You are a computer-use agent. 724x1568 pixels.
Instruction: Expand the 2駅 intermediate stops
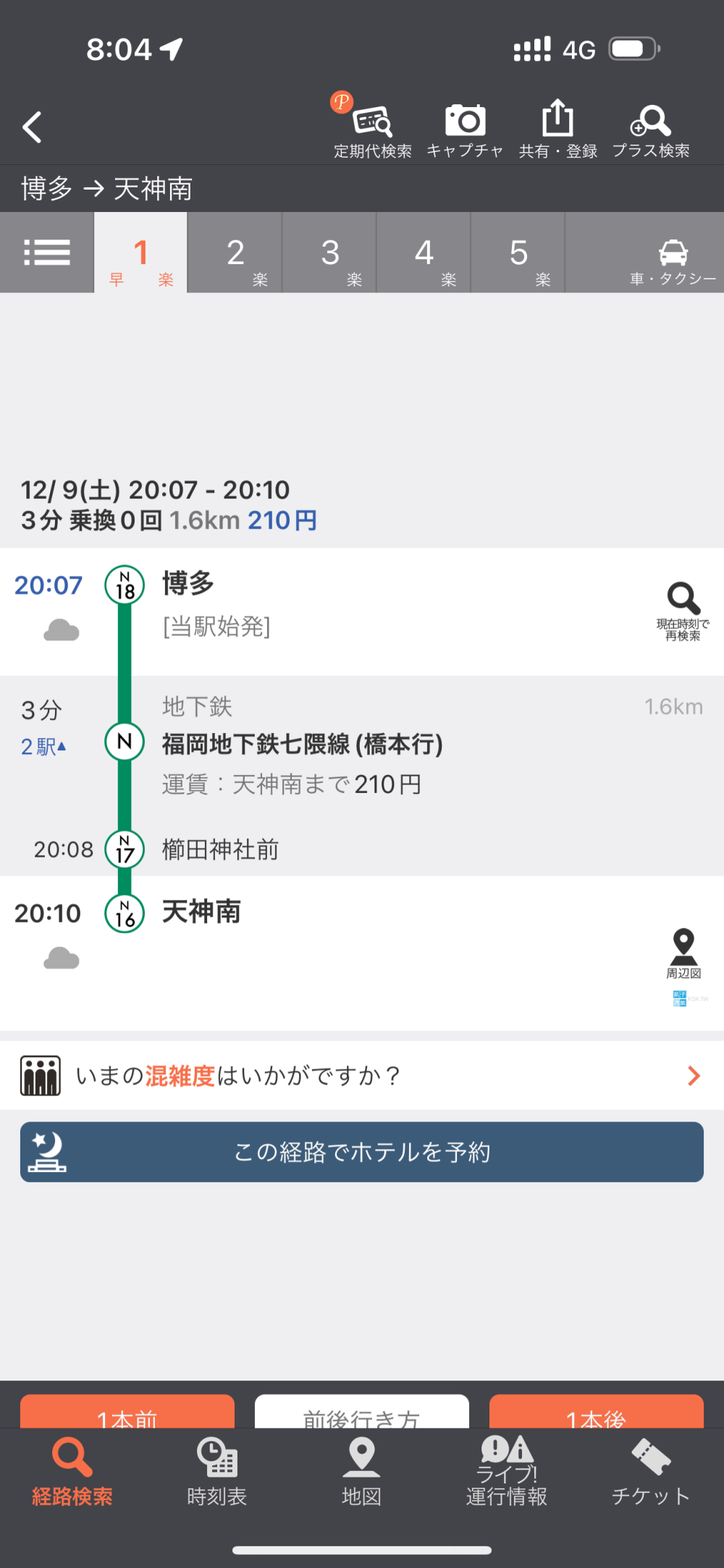43,746
